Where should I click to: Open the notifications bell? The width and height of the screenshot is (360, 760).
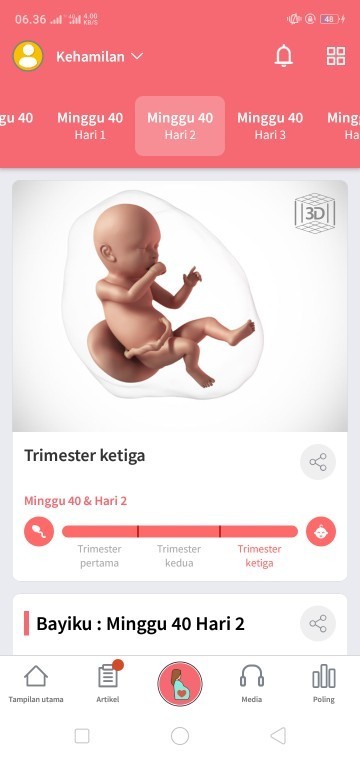[x=283, y=56]
